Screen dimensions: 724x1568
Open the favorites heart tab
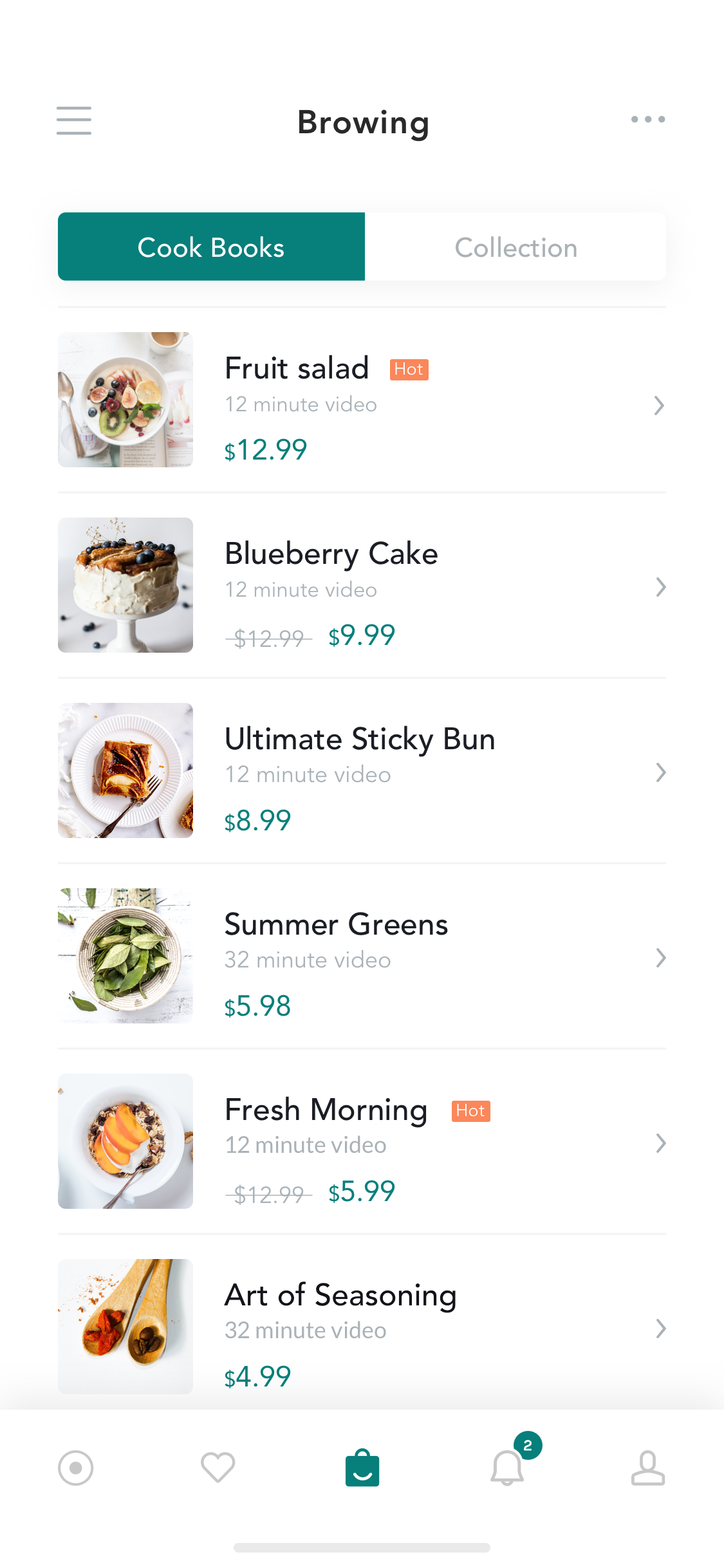click(x=218, y=1468)
